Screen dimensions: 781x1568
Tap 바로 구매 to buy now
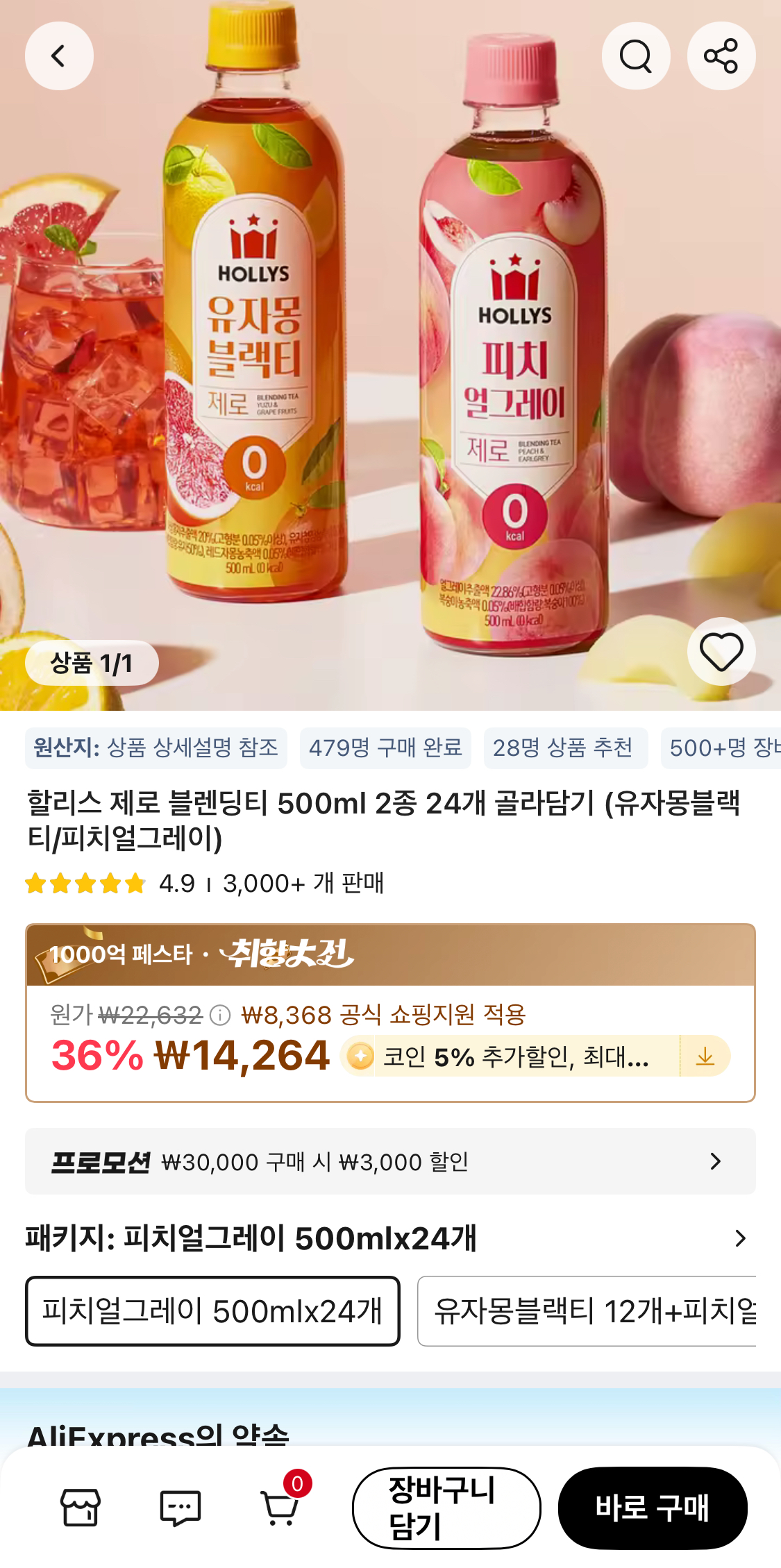point(652,1508)
